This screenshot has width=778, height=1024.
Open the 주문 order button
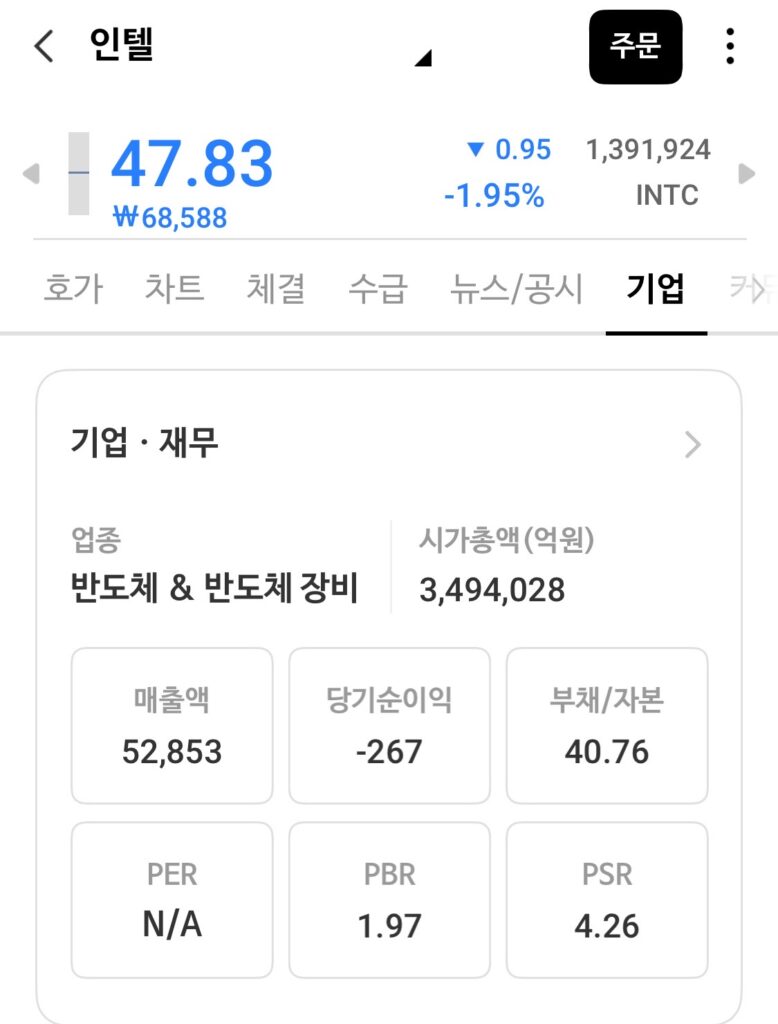635,46
